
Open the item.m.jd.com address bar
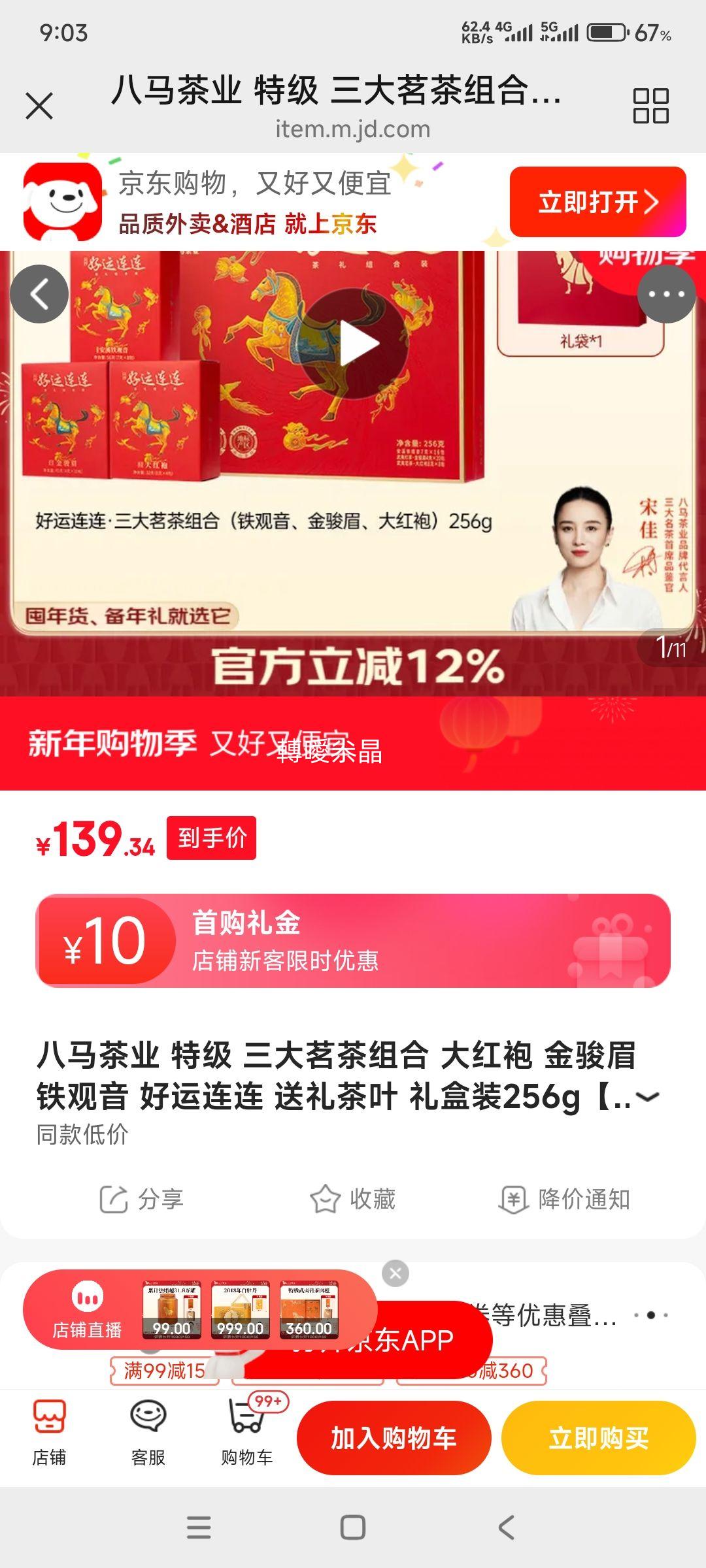point(353,129)
